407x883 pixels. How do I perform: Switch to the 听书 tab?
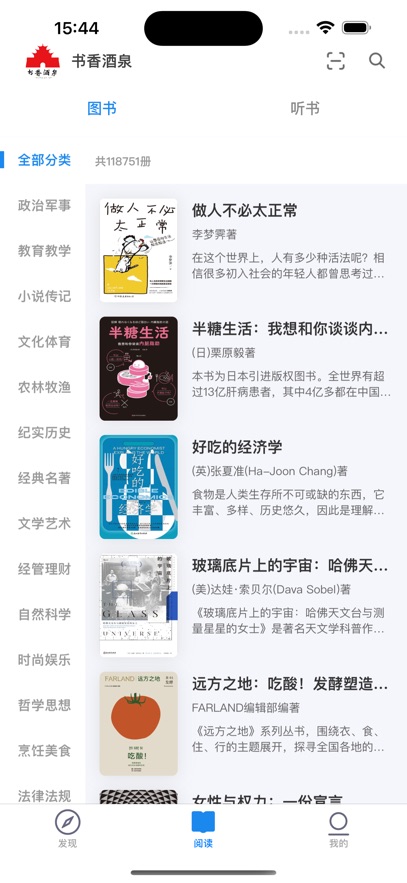[x=305, y=108]
